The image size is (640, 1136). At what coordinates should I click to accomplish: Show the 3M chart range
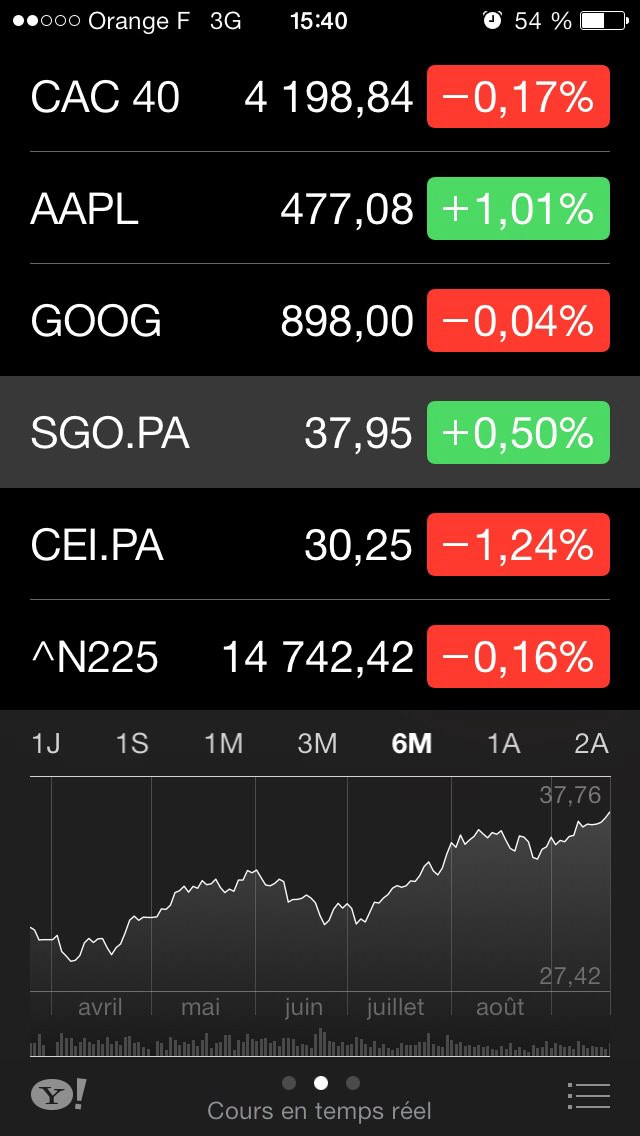(x=317, y=744)
